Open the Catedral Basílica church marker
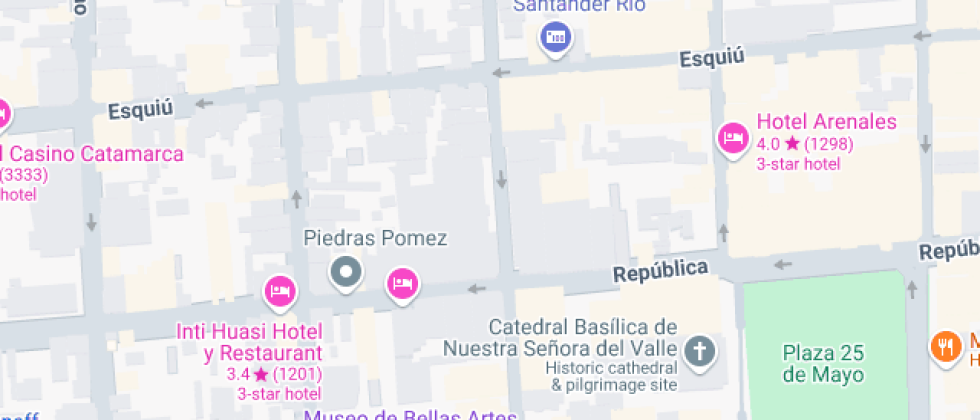This screenshot has width=980, height=420. (x=700, y=352)
